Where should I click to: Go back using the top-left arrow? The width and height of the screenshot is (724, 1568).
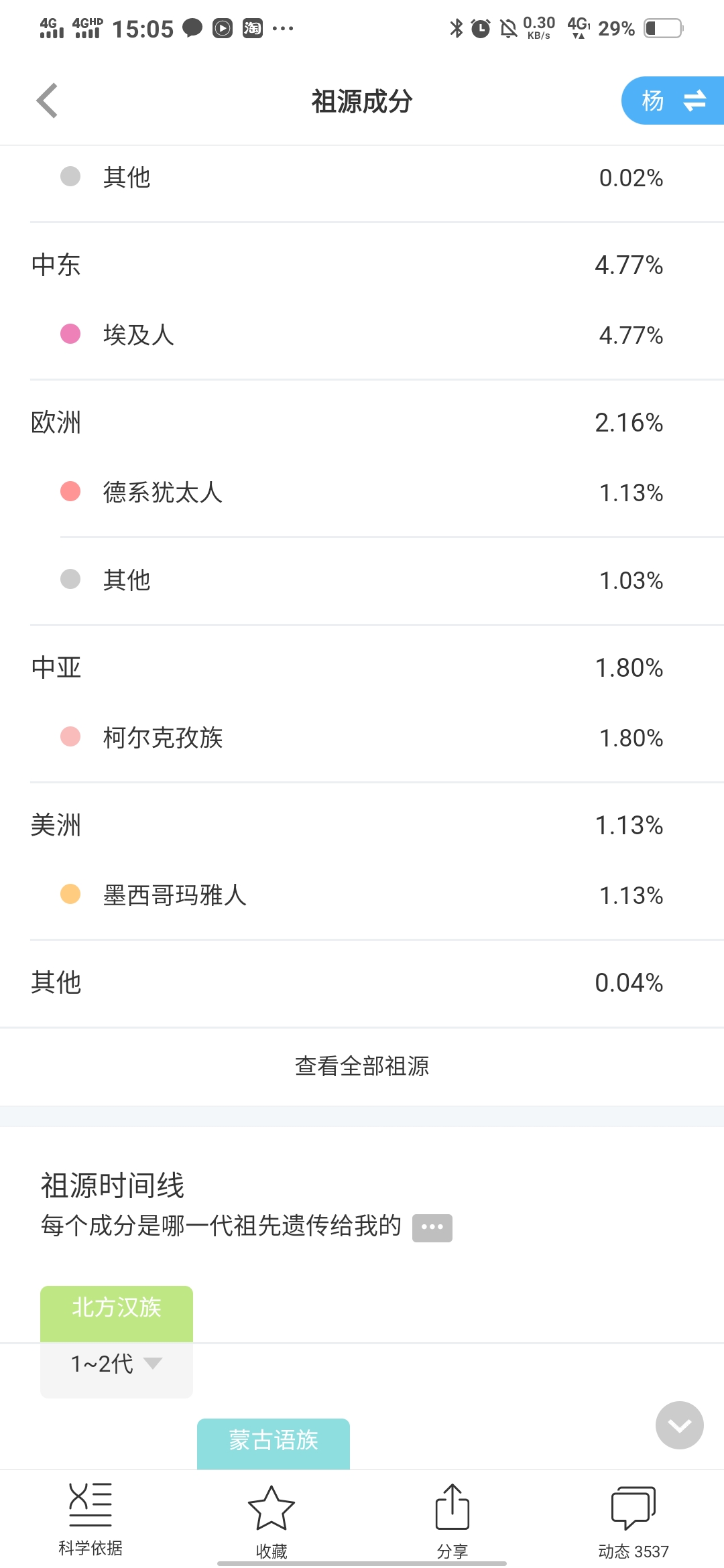[x=47, y=101]
